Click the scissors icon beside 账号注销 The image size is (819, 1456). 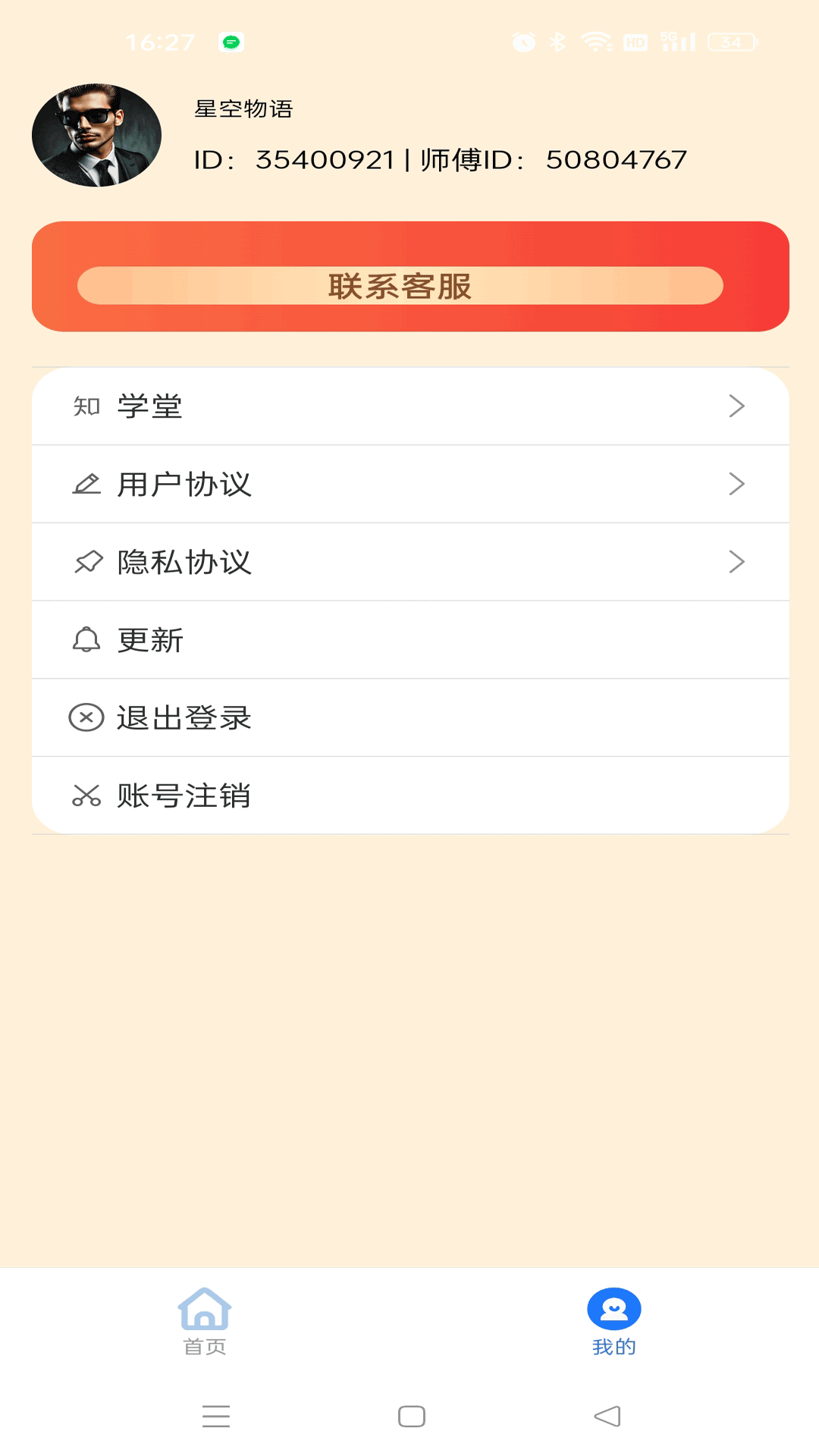click(86, 795)
